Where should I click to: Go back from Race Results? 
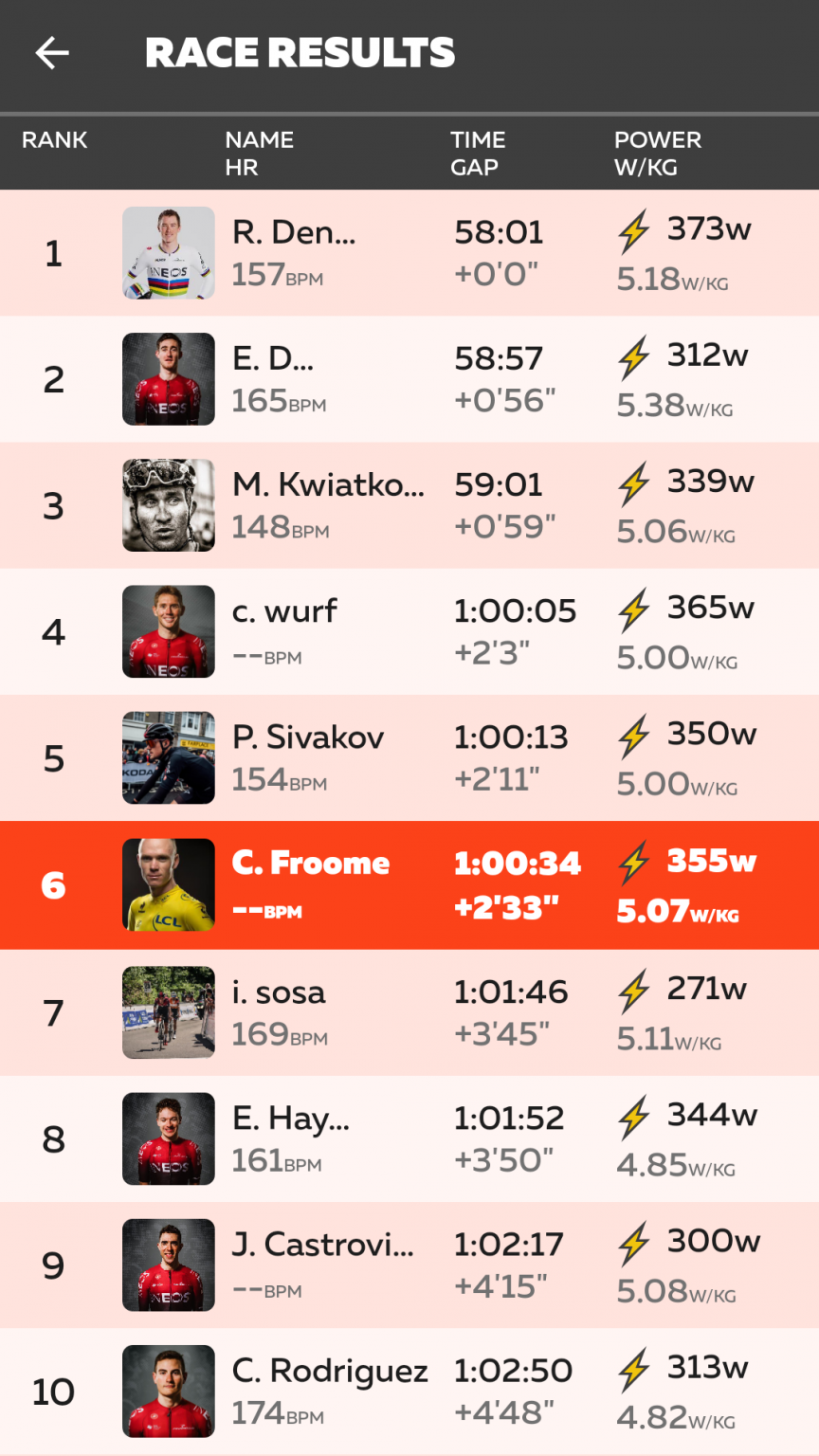52,53
